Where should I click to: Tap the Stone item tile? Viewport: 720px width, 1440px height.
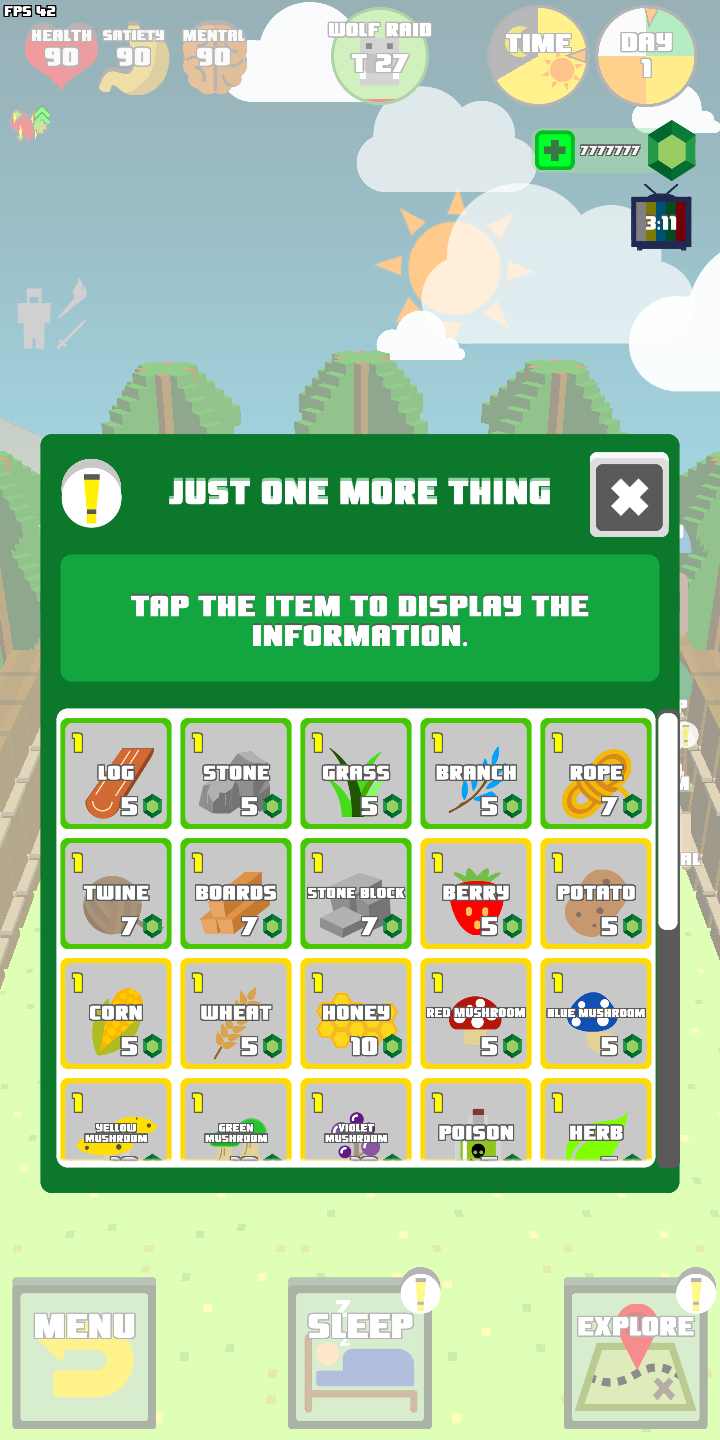tap(236, 773)
